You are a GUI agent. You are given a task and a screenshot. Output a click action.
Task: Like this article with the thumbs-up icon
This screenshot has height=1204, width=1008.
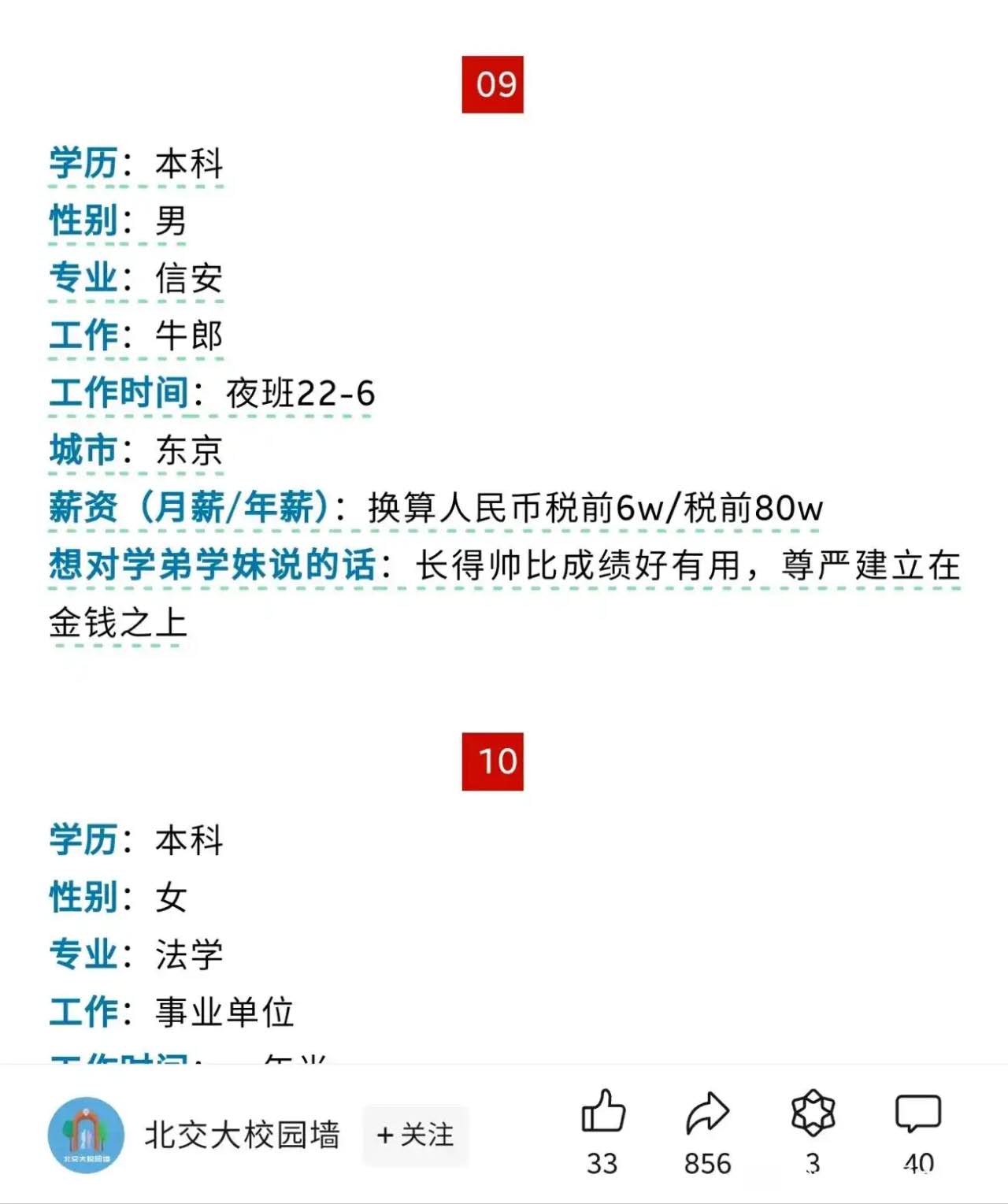pyautogui.click(x=602, y=1113)
